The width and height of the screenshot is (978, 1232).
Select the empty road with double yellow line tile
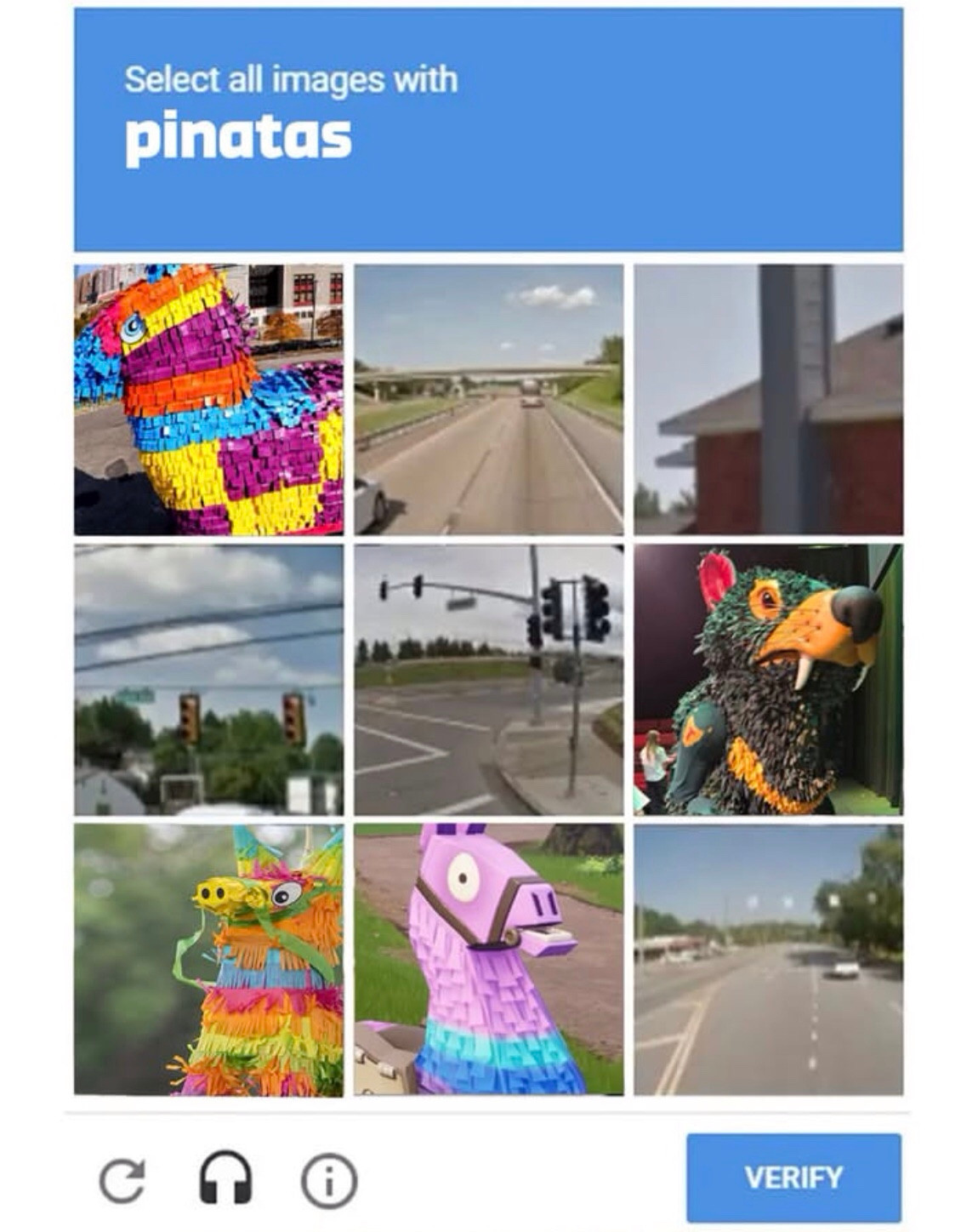click(768, 959)
